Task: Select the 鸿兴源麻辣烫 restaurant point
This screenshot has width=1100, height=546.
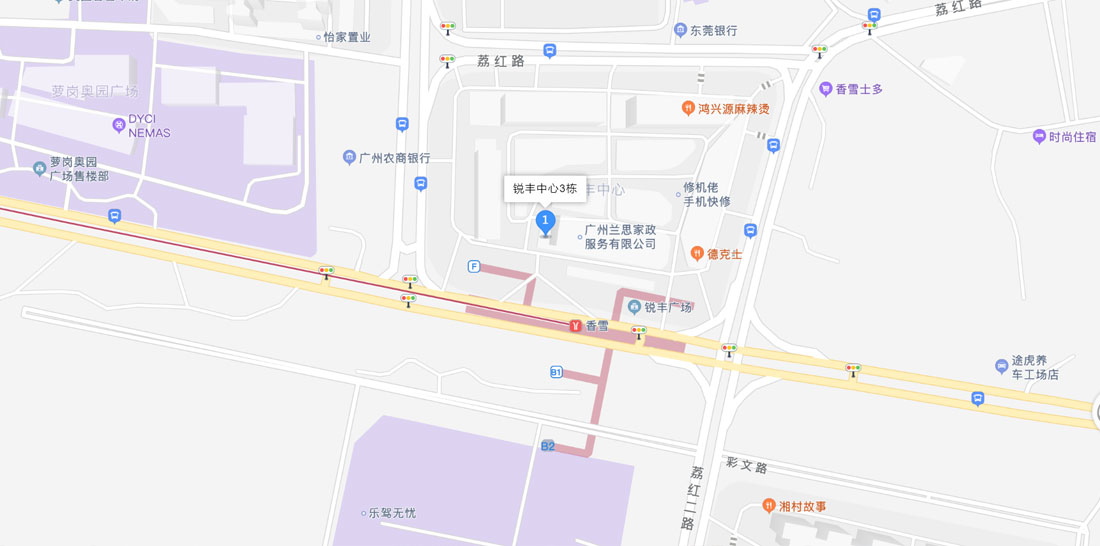Action: pos(688,108)
